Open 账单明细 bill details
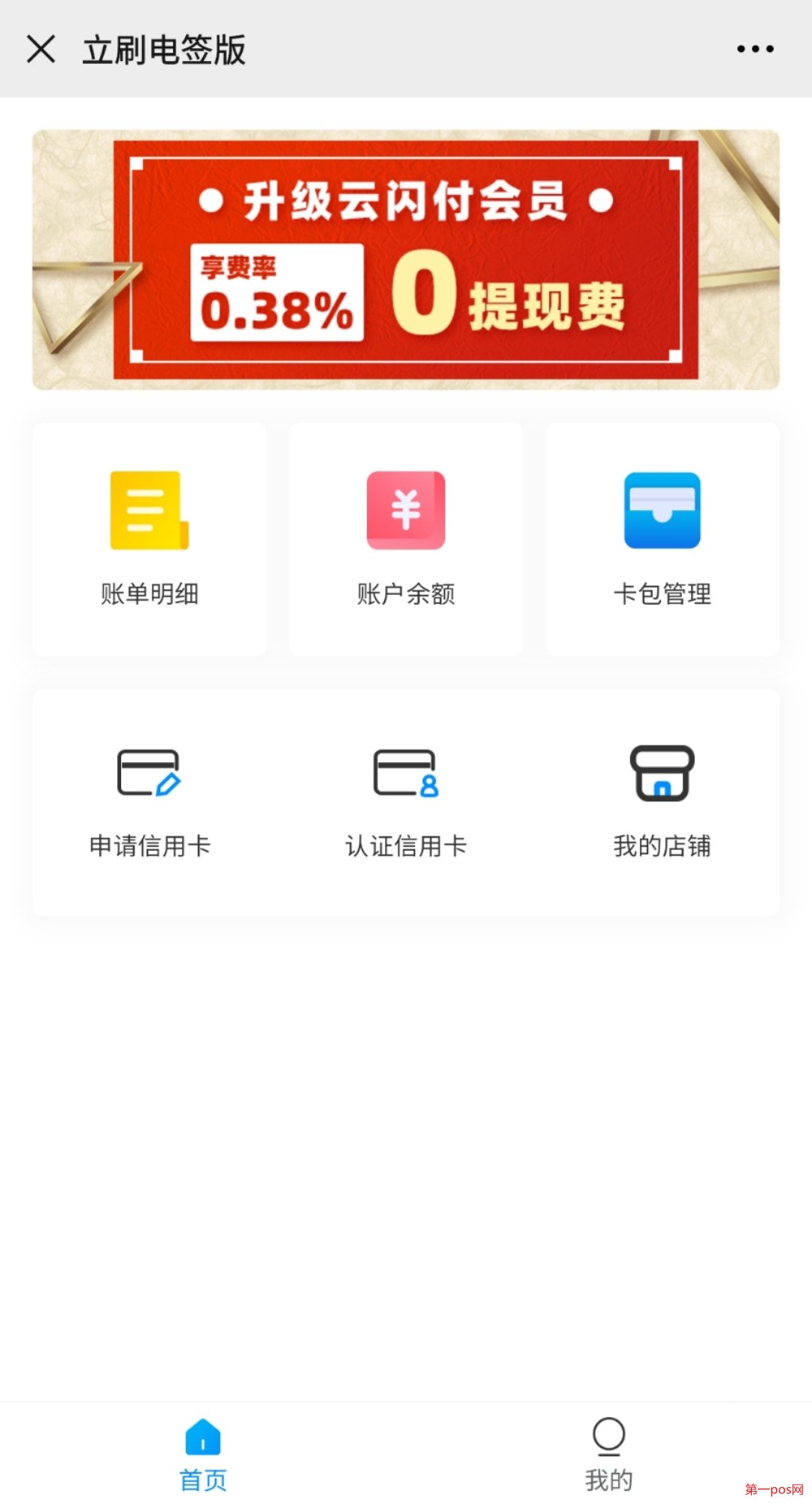812x1503 pixels. point(149,539)
